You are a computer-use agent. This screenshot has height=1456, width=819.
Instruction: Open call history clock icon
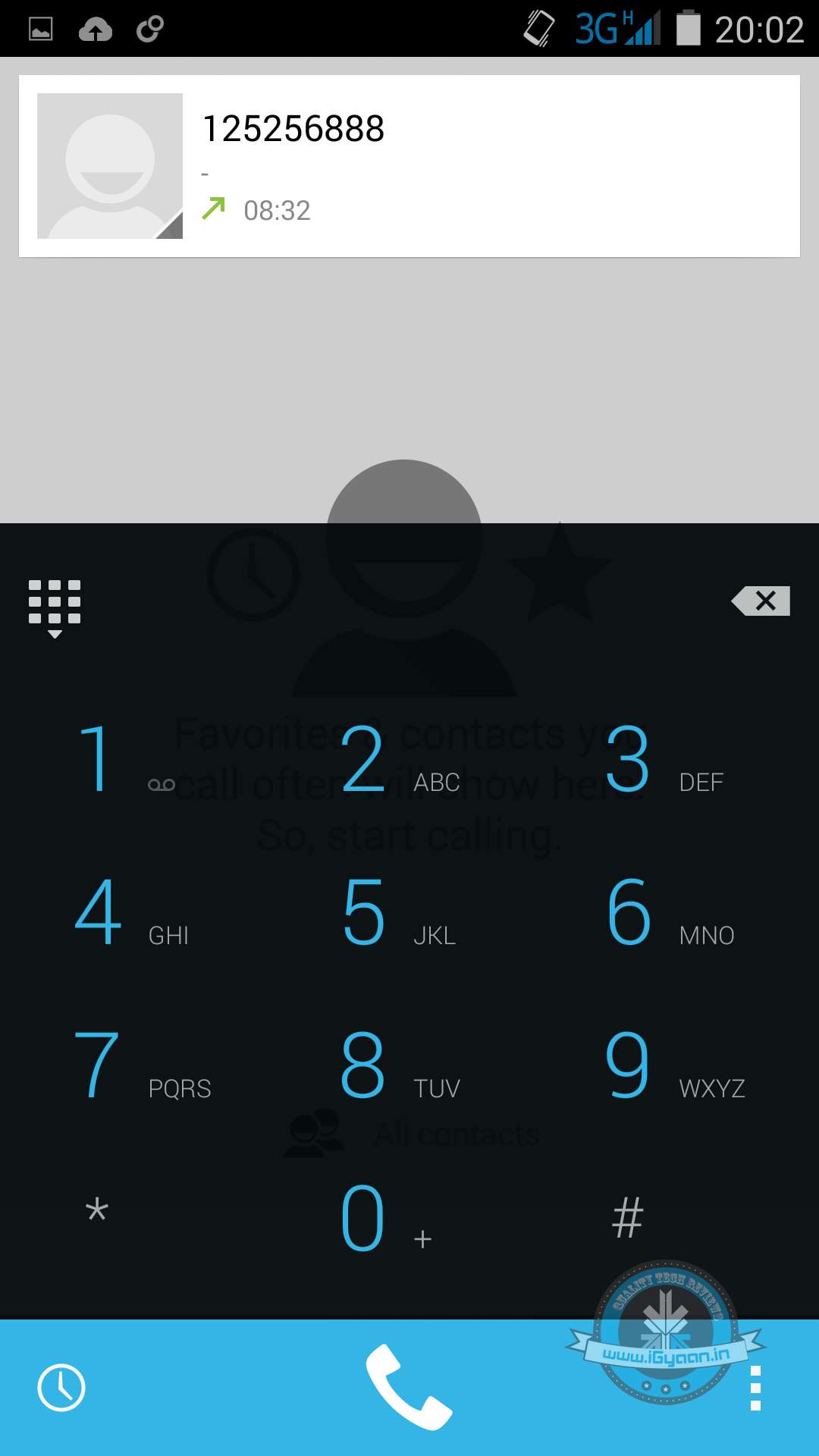pyautogui.click(x=61, y=1388)
